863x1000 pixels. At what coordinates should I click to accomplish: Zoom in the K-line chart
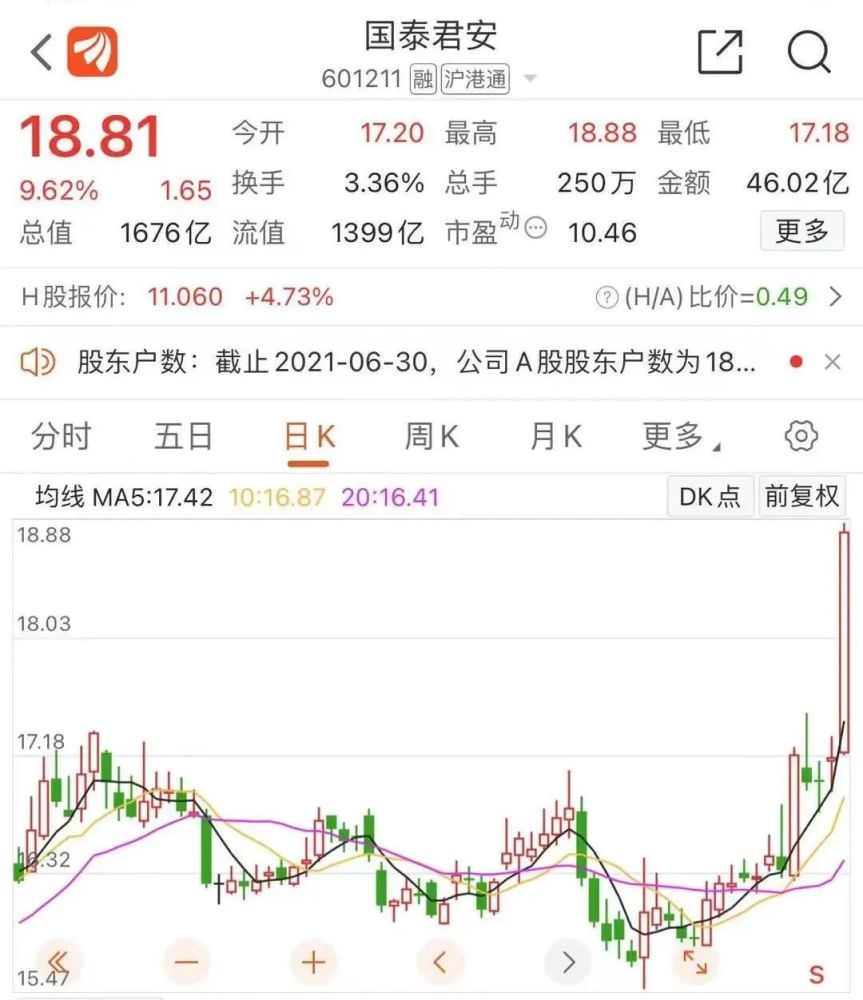click(314, 963)
